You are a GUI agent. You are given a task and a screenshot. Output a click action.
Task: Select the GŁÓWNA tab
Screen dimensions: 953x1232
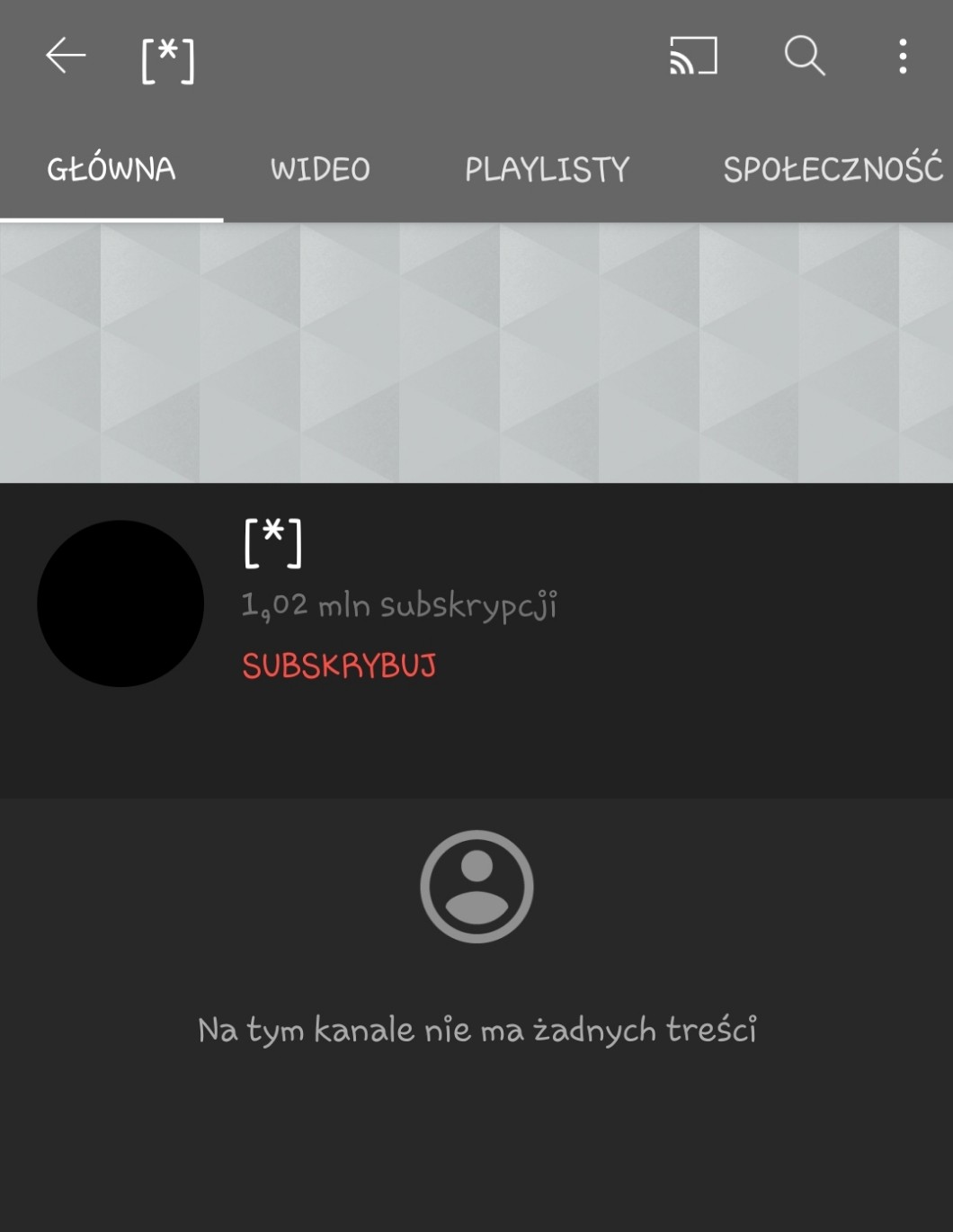(x=111, y=169)
